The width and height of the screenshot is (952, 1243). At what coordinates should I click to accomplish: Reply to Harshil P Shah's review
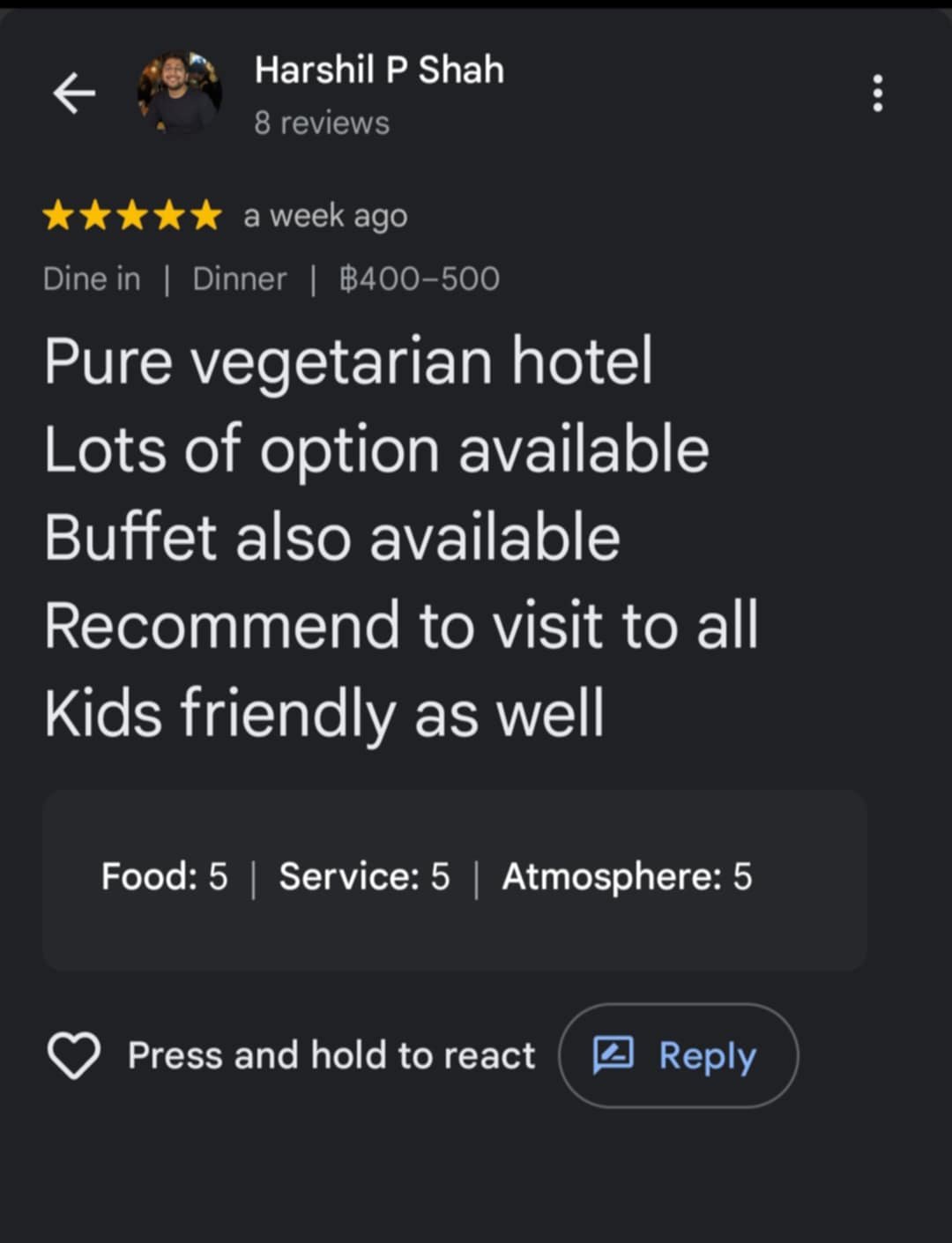[x=678, y=1055]
